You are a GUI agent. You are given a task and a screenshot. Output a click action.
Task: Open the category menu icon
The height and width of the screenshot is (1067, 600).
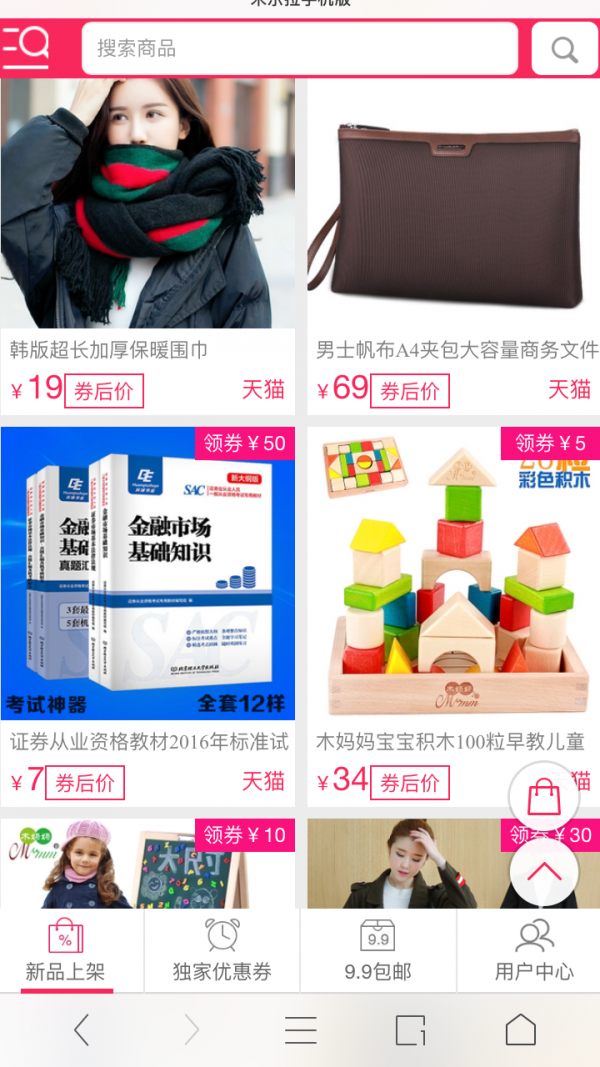27,47
